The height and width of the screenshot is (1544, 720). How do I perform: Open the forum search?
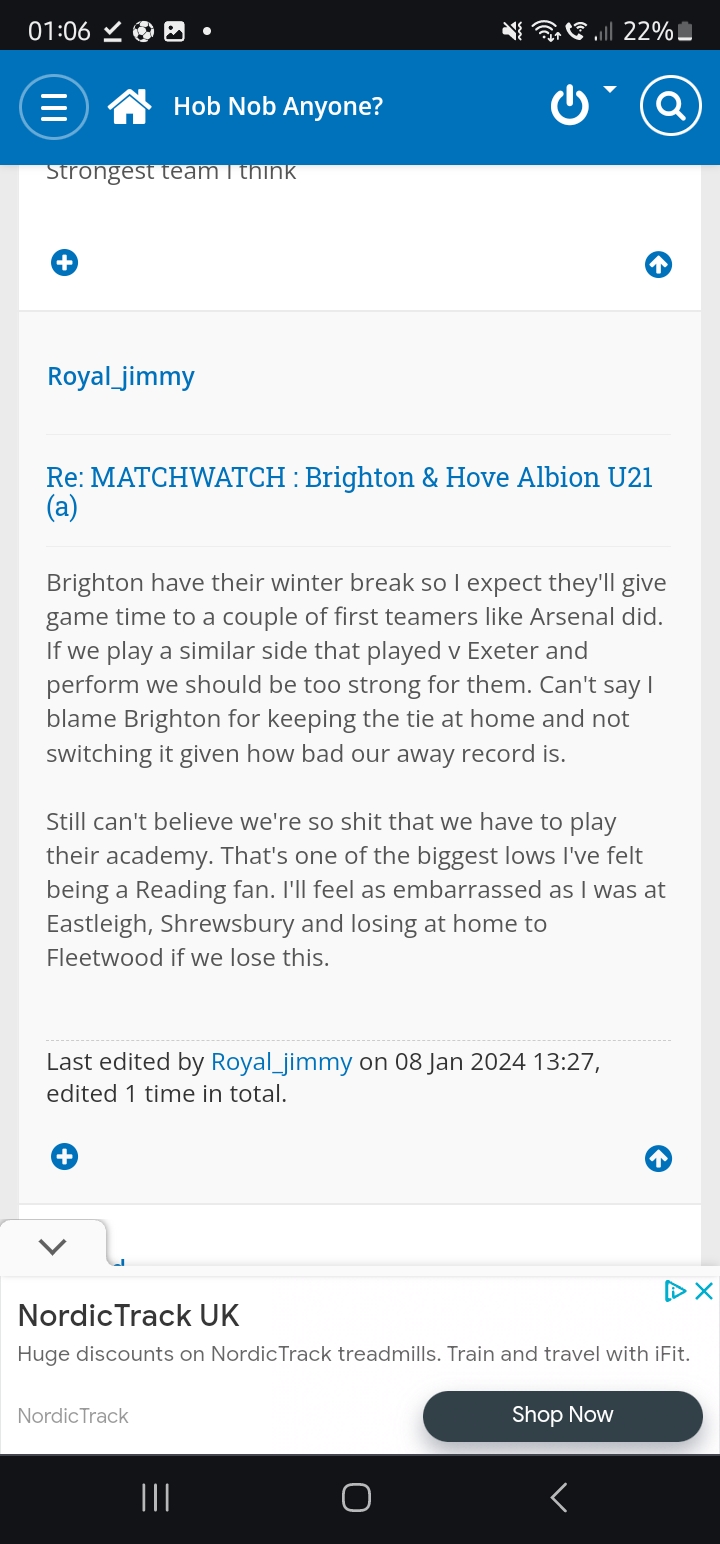(671, 106)
